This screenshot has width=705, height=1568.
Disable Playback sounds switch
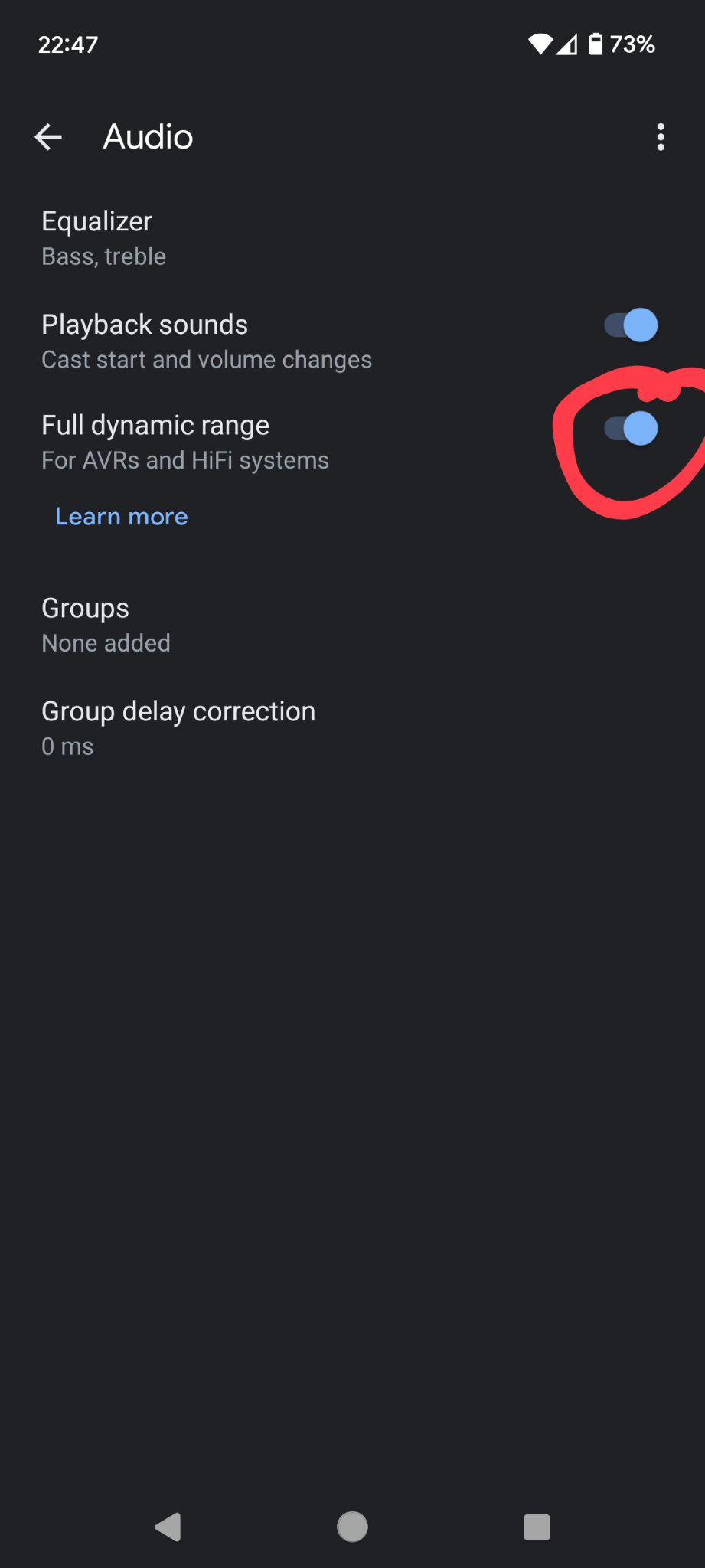[631, 325]
